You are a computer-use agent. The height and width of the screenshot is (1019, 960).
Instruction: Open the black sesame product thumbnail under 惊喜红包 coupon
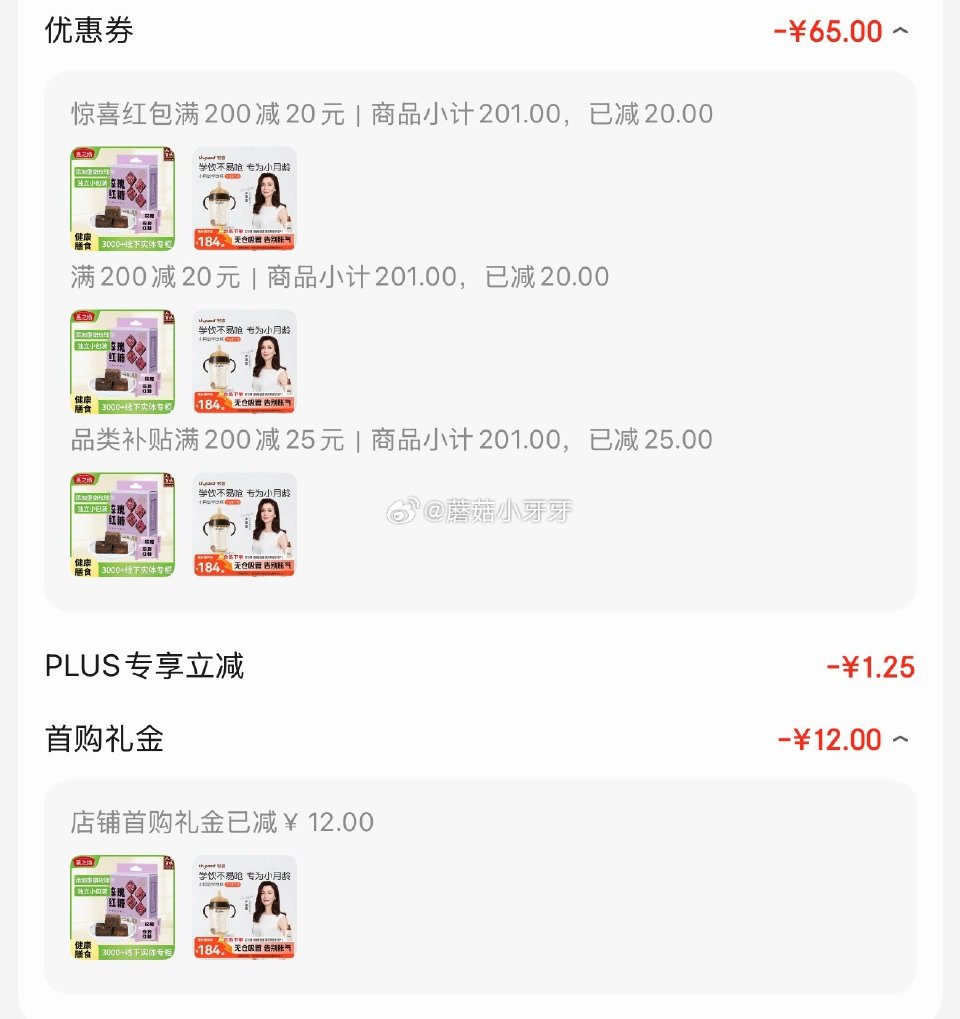click(121, 198)
